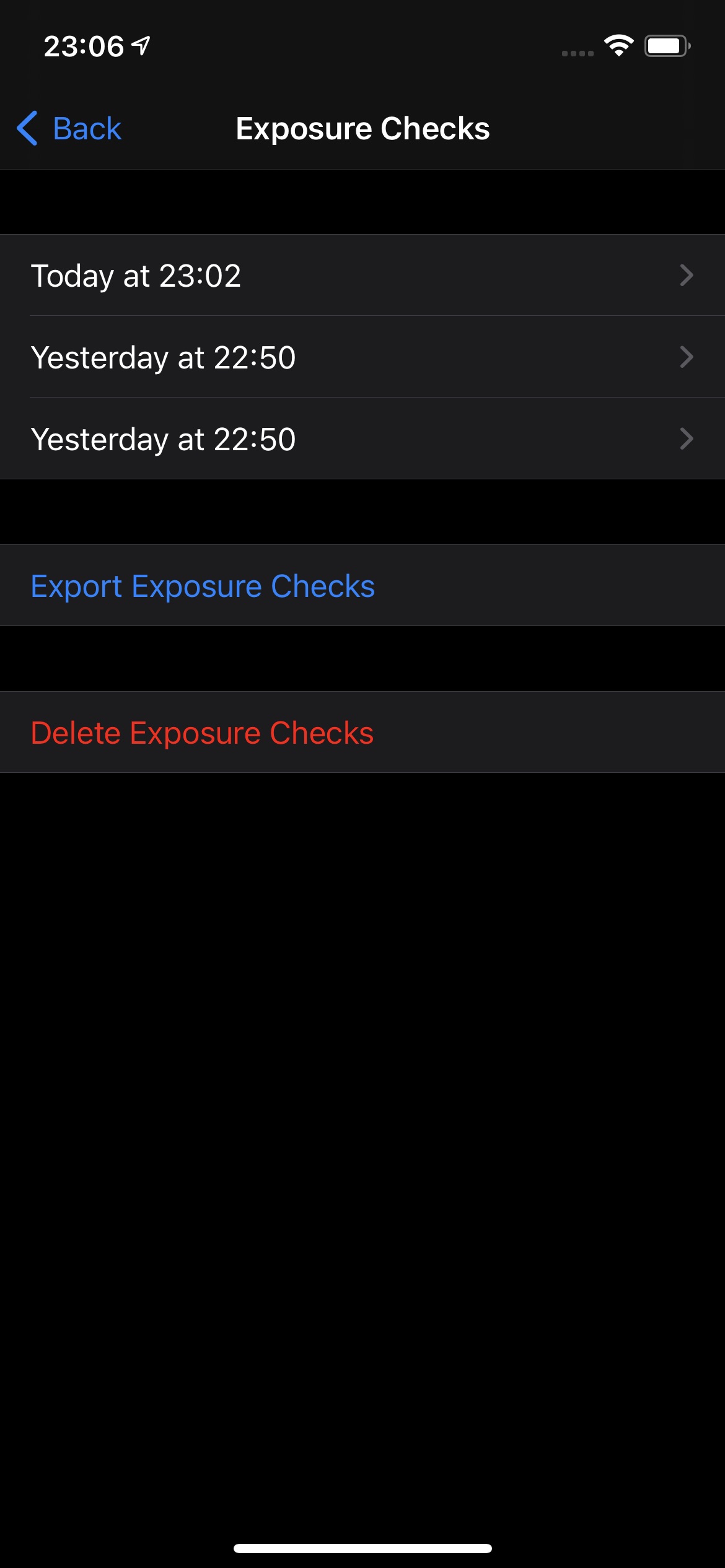Tap the Back label text
Screen dimensions: 725x1568
tap(88, 128)
